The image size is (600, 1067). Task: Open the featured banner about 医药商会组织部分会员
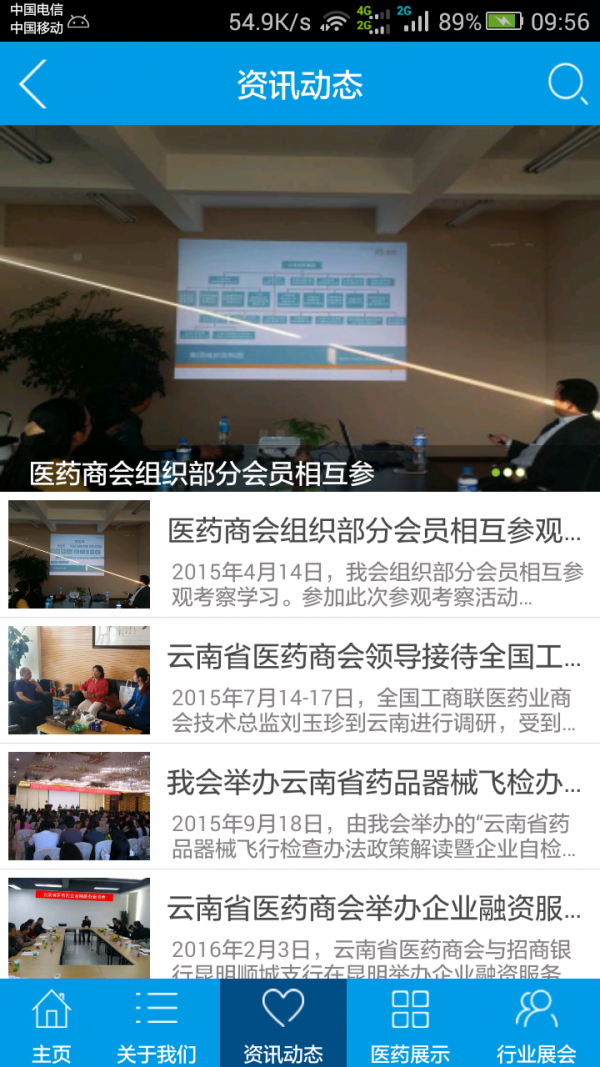click(x=300, y=300)
